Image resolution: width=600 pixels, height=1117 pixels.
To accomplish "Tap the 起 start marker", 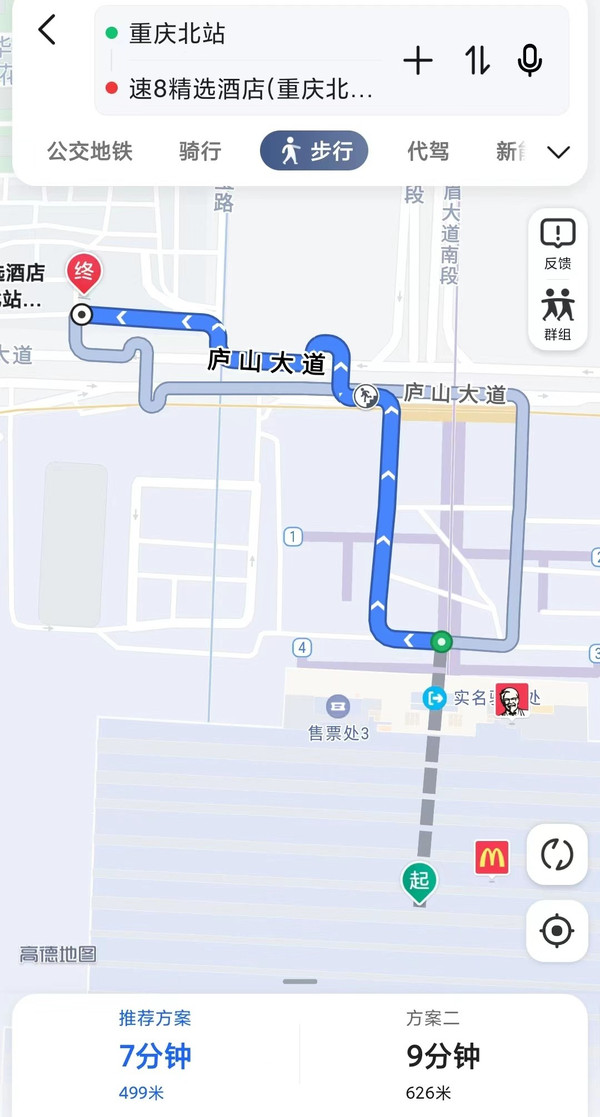I will (419, 883).
